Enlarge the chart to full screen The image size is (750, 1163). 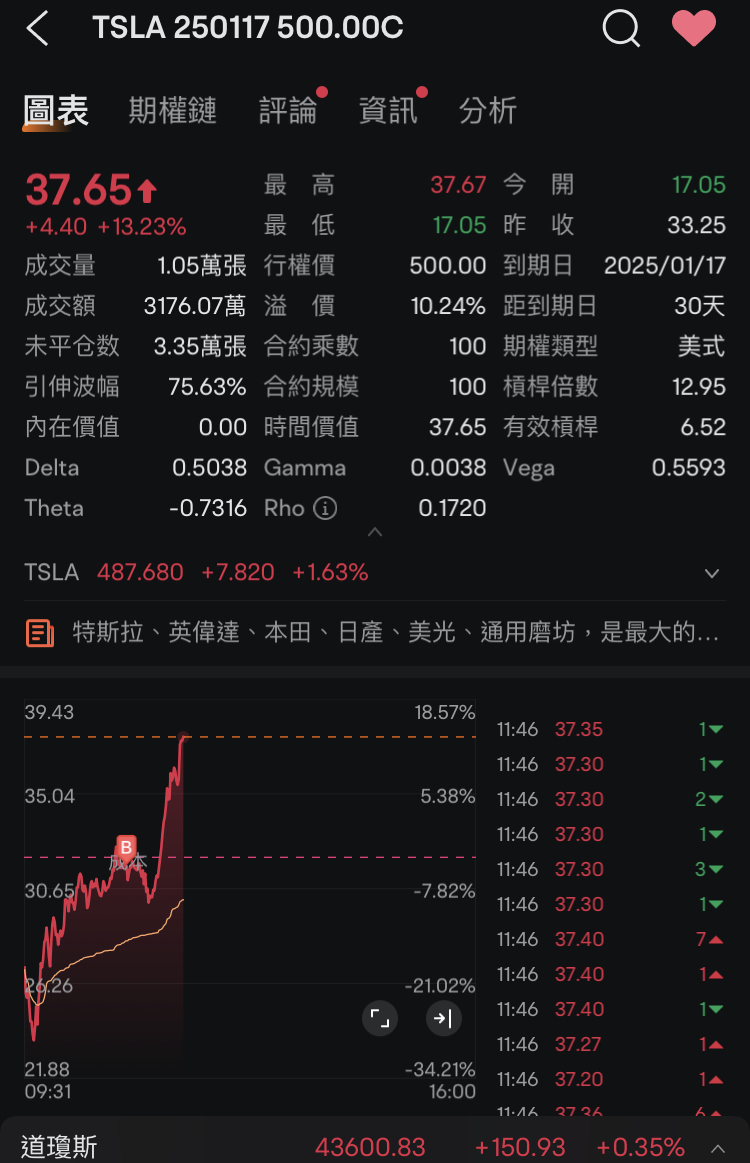pos(380,1019)
